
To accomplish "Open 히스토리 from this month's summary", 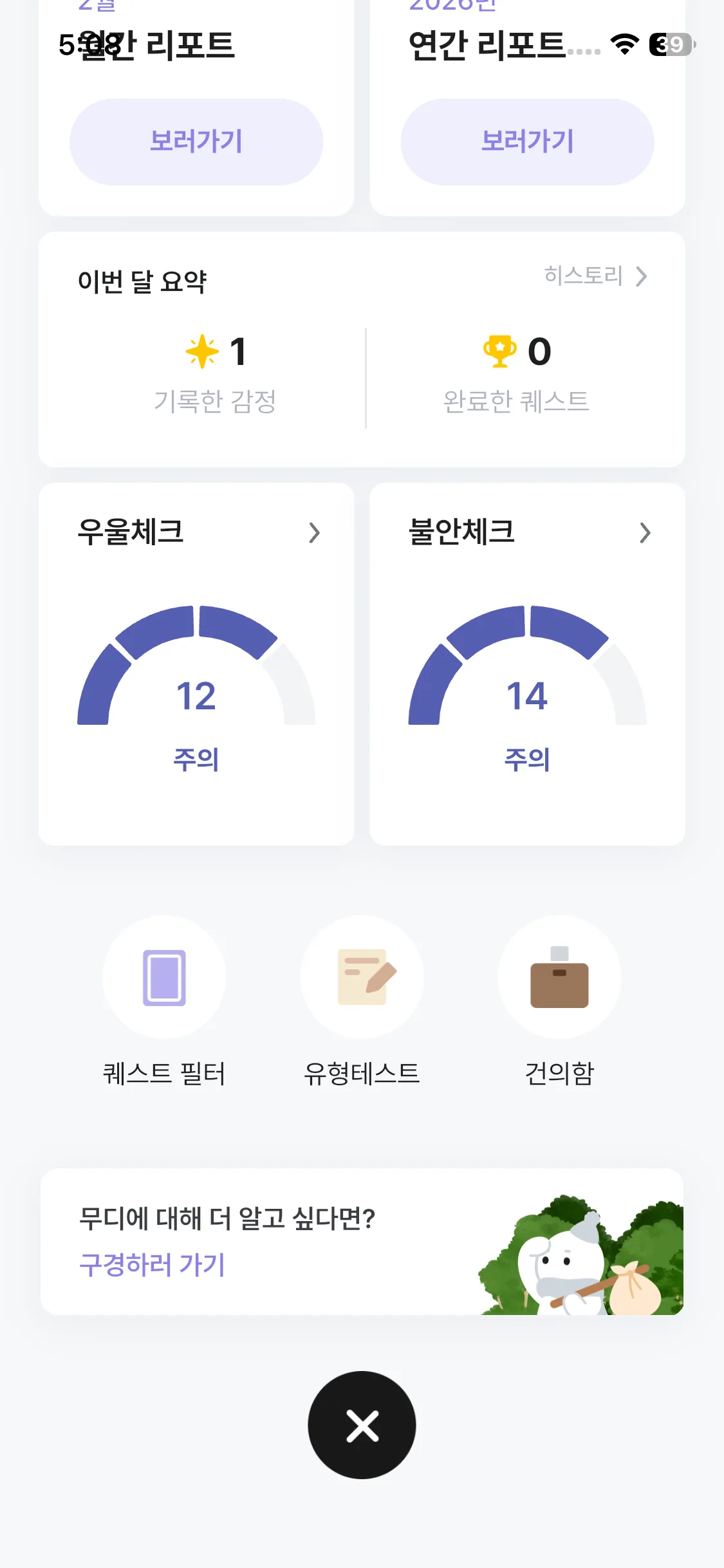I will click(595, 276).
